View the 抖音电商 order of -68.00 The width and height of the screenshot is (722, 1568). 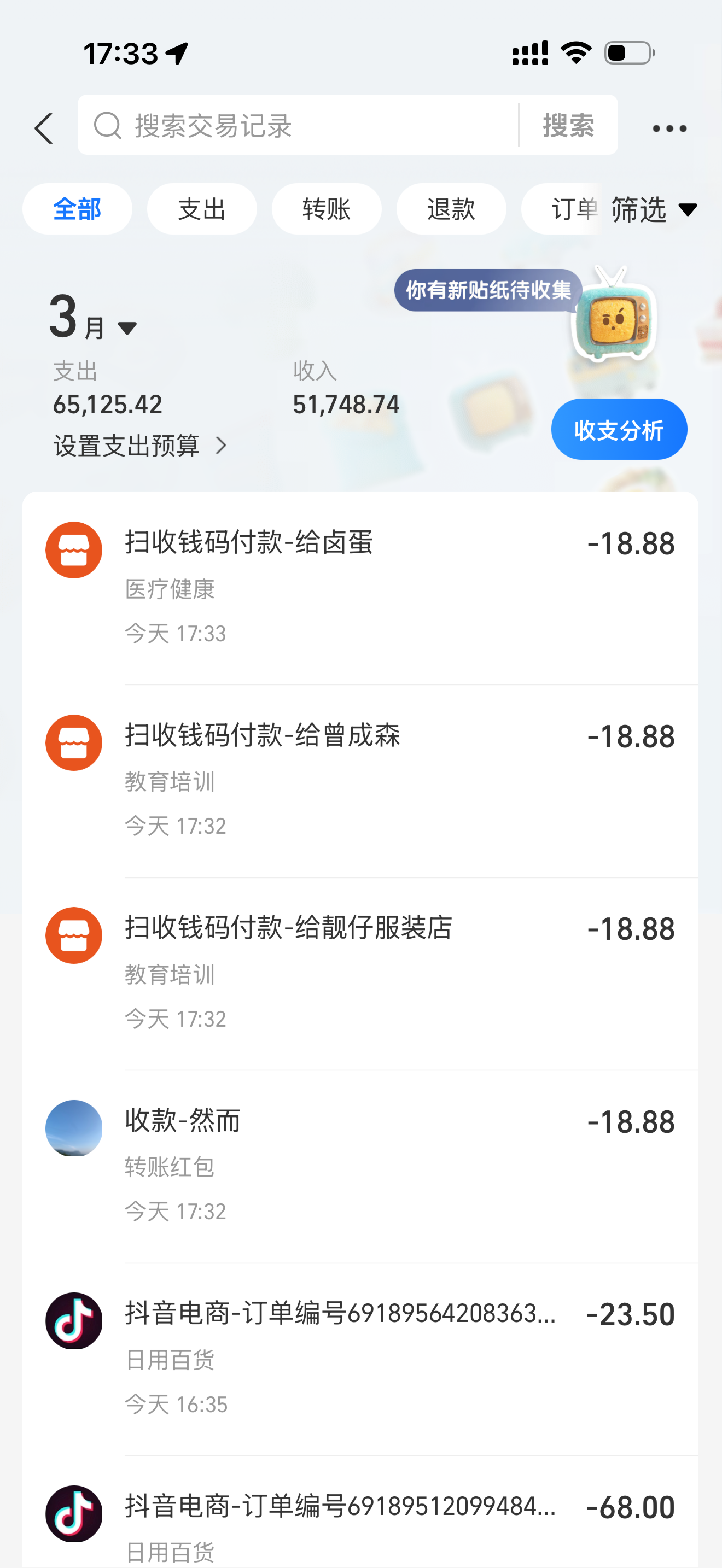[x=360, y=1522]
